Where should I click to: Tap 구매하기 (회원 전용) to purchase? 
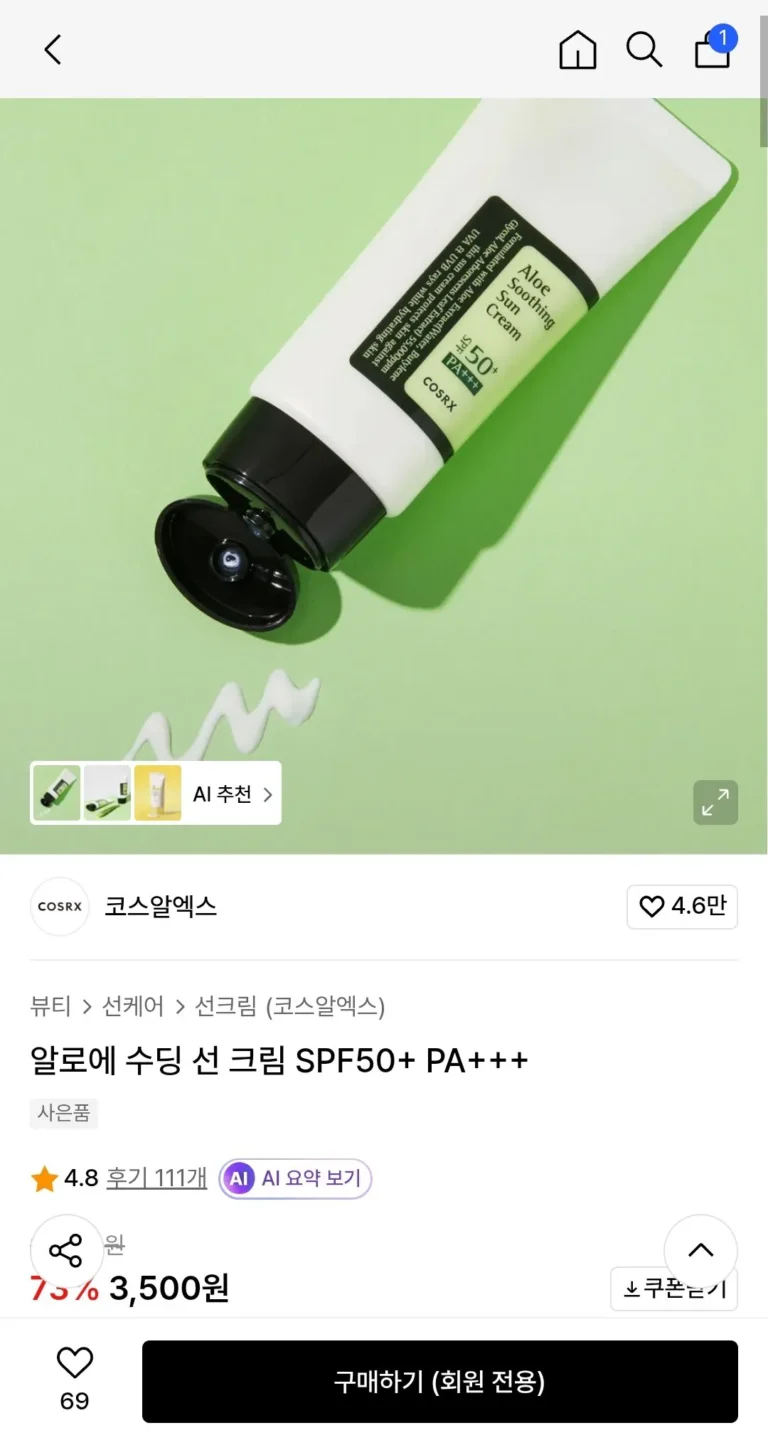439,1382
